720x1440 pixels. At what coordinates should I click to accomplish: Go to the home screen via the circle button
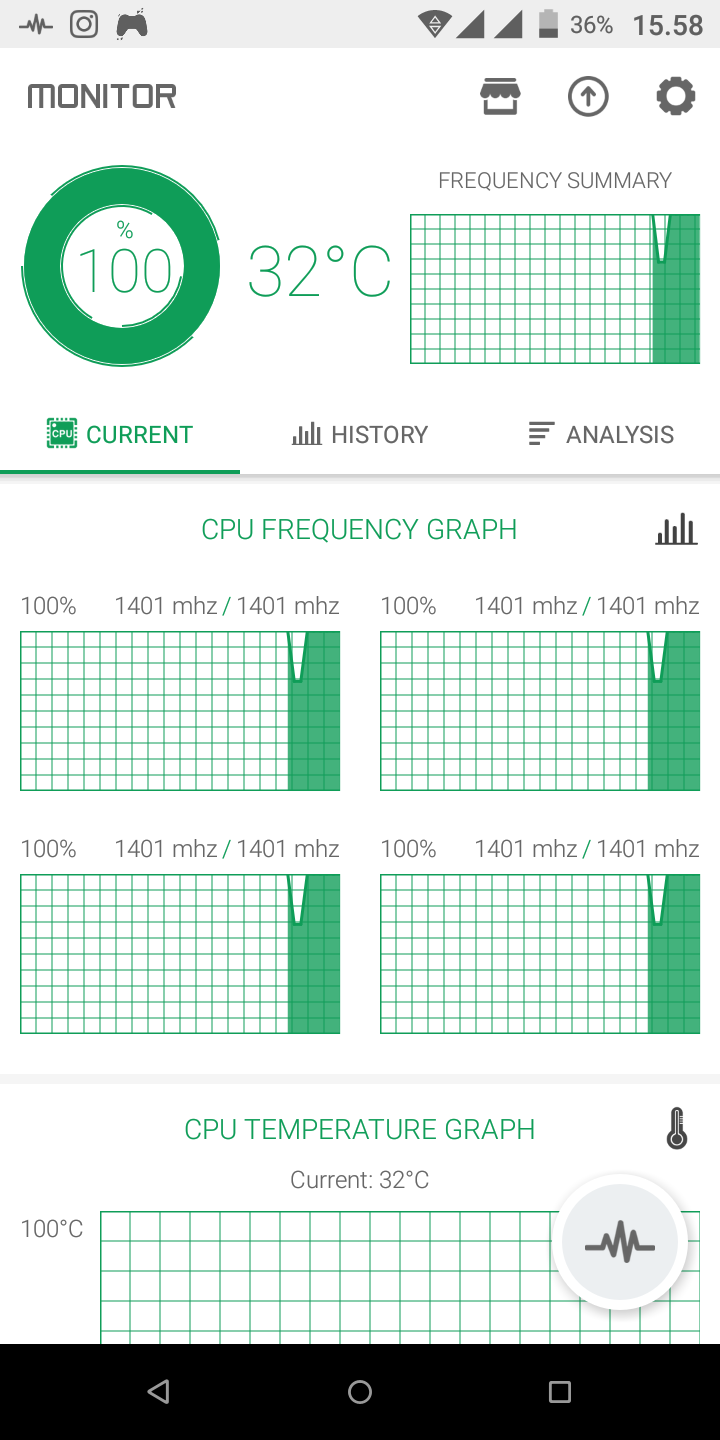coord(360,1391)
